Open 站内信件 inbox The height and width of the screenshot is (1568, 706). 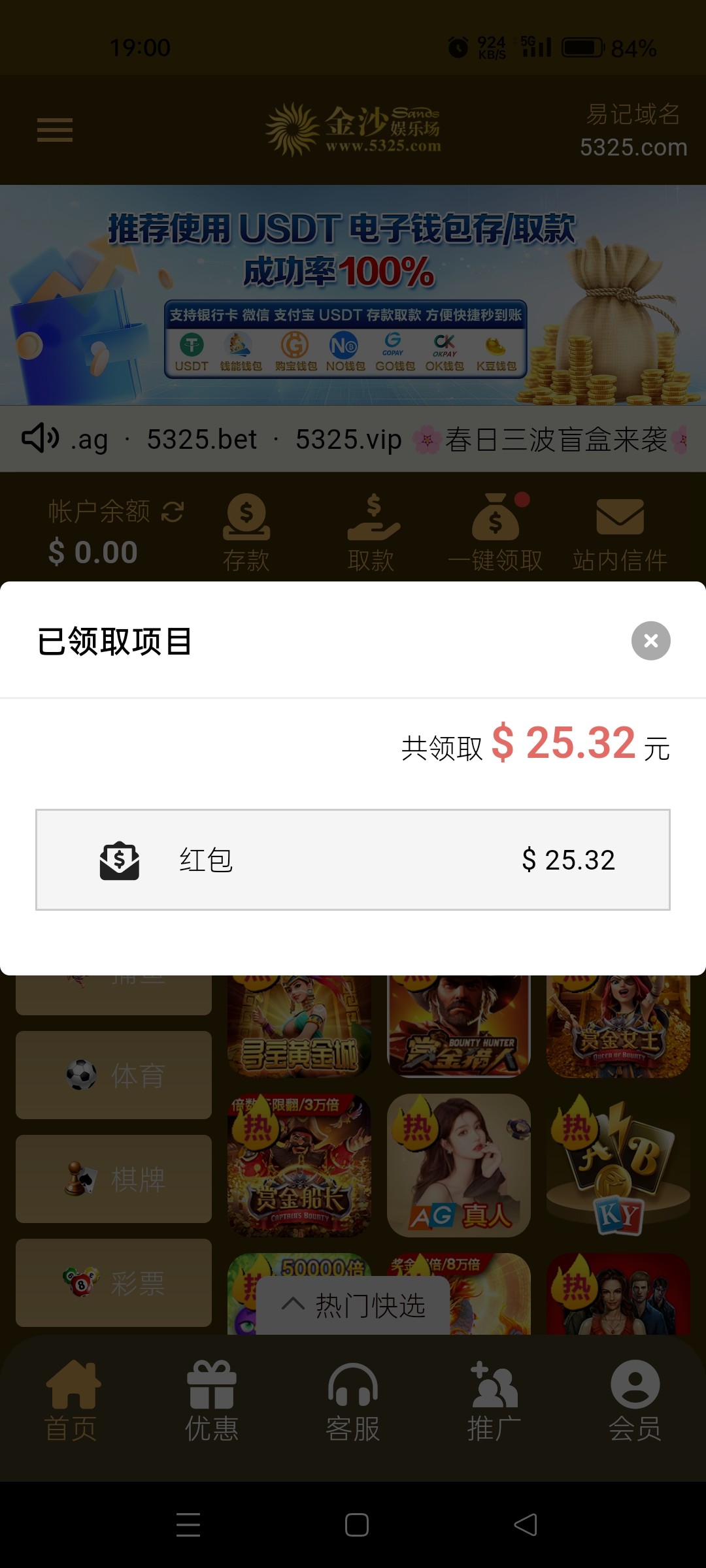pyautogui.click(x=620, y=532)
